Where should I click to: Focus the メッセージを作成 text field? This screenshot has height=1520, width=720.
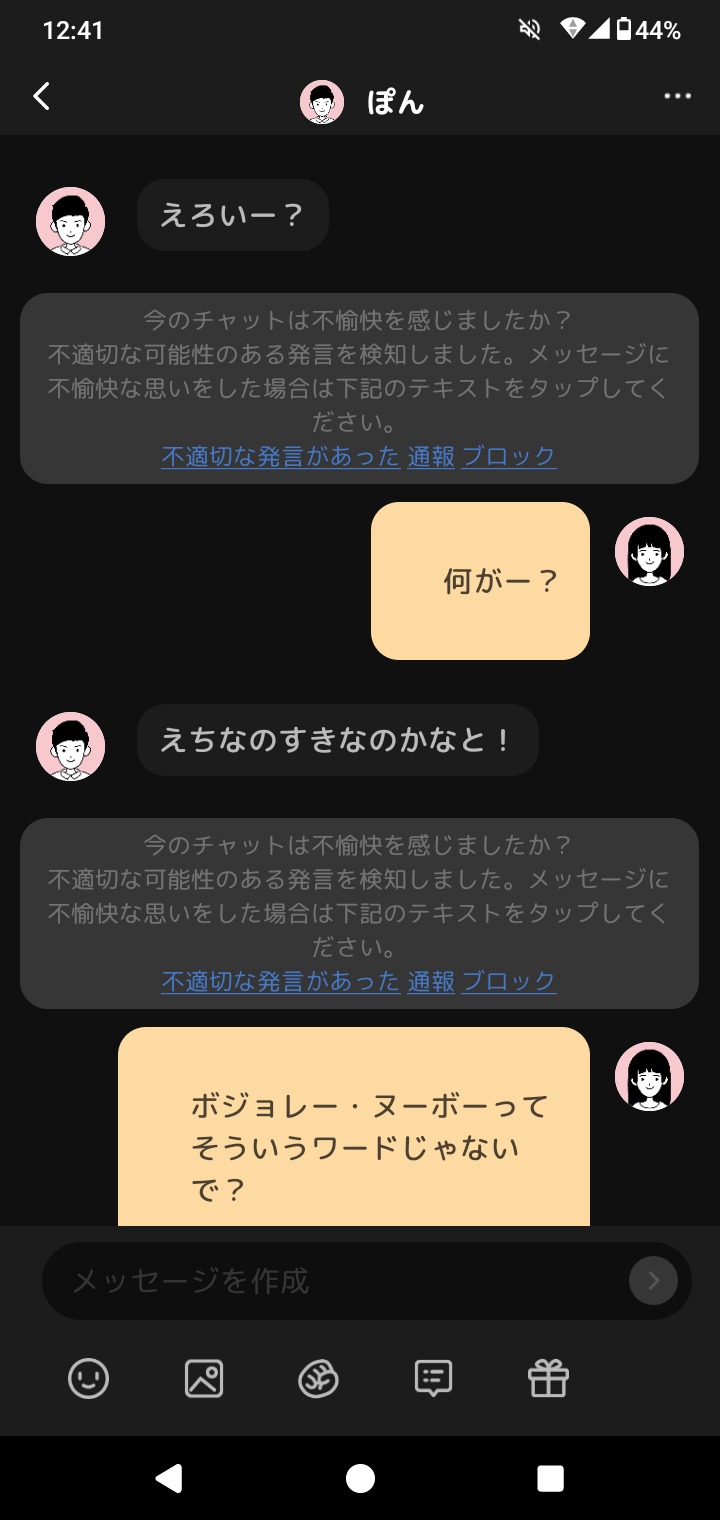click(330, 1281)
